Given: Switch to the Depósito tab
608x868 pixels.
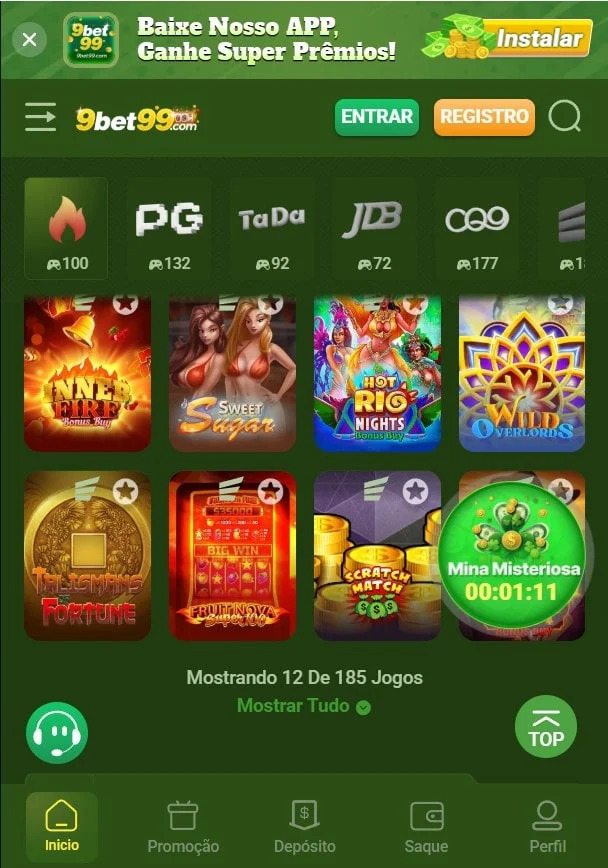Looking at the screenshot, I should (304, 827).
